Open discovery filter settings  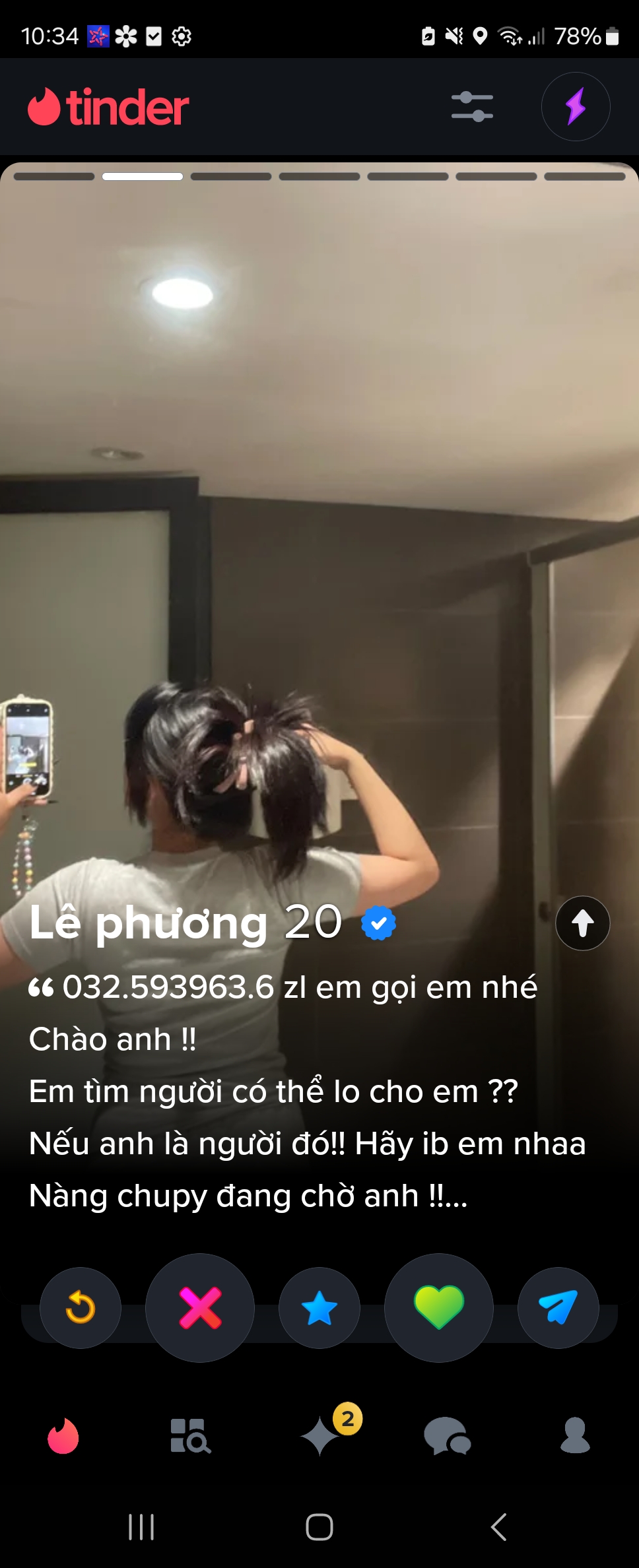click(x=472, y=107)
